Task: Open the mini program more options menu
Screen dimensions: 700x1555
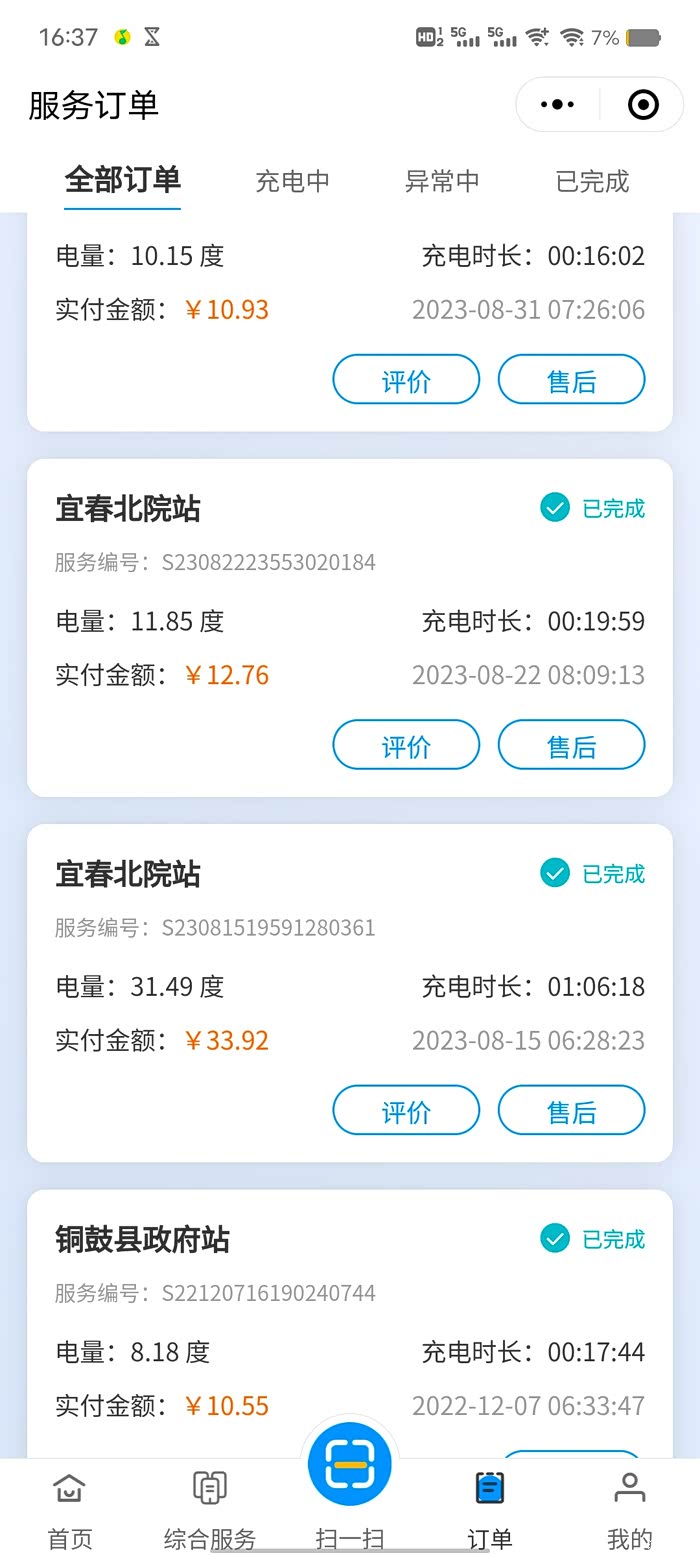Action: (x=557, y=104)
